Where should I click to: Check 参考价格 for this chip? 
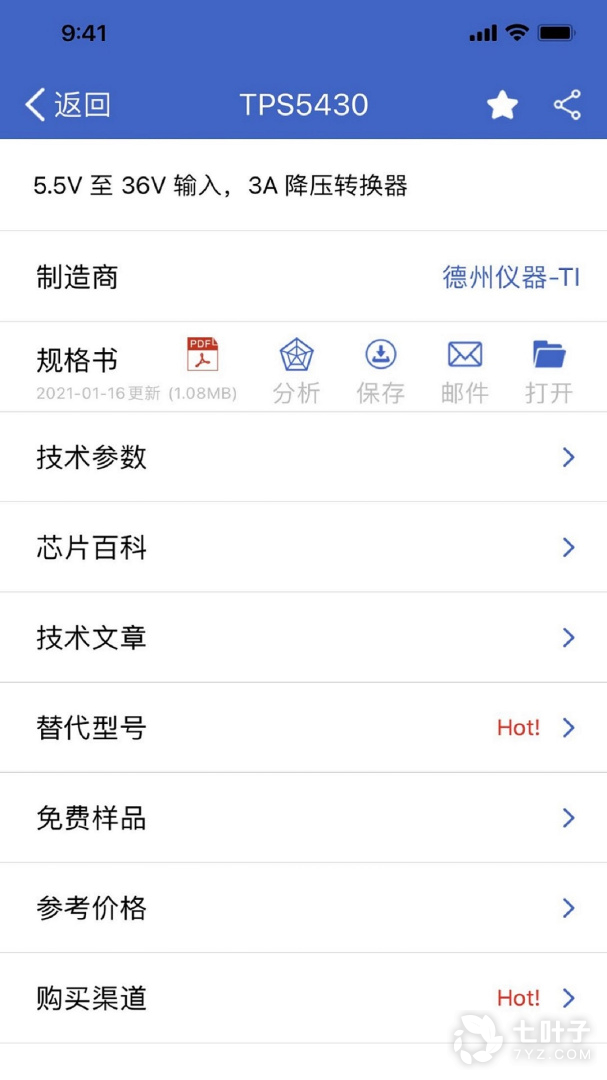303,908
